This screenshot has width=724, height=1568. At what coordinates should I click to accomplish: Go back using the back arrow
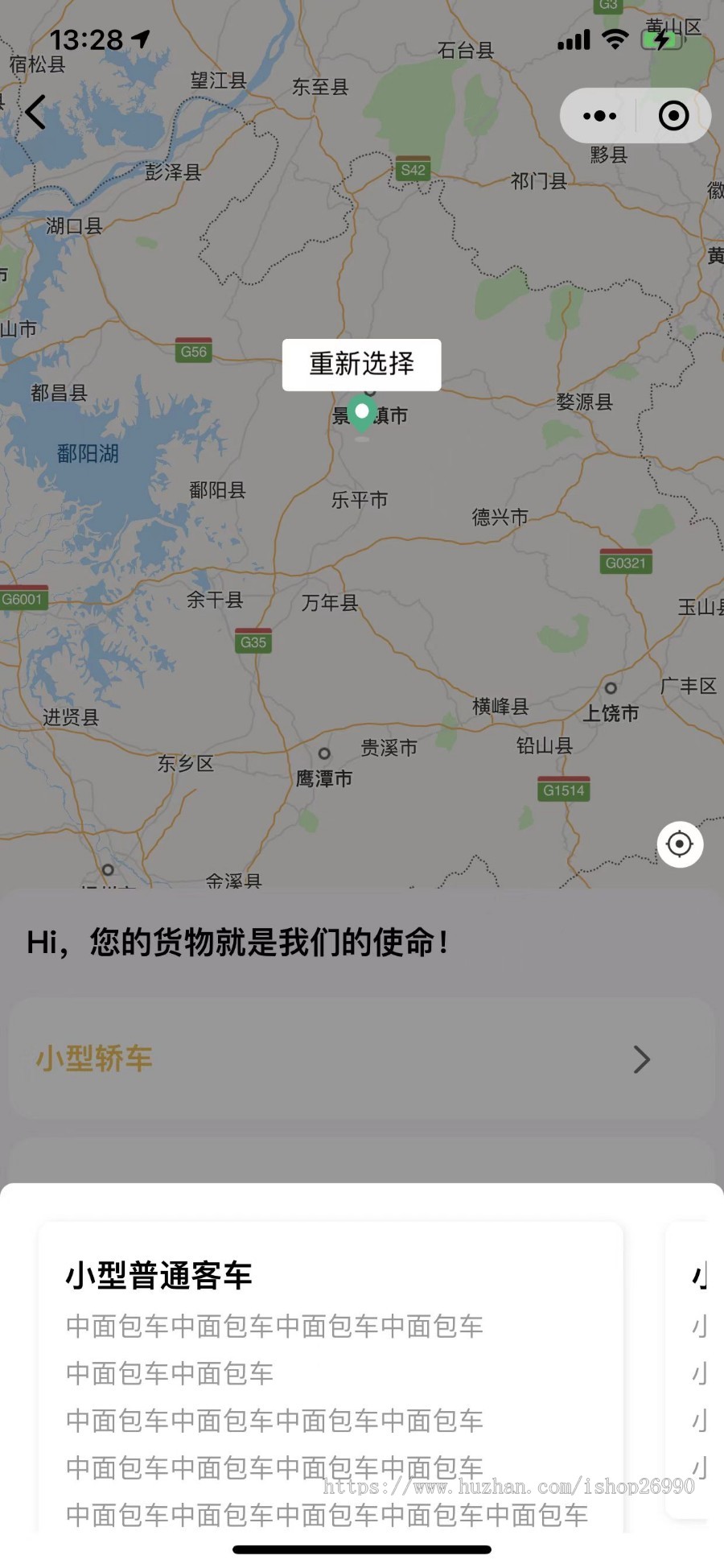(x=35, y=112)
